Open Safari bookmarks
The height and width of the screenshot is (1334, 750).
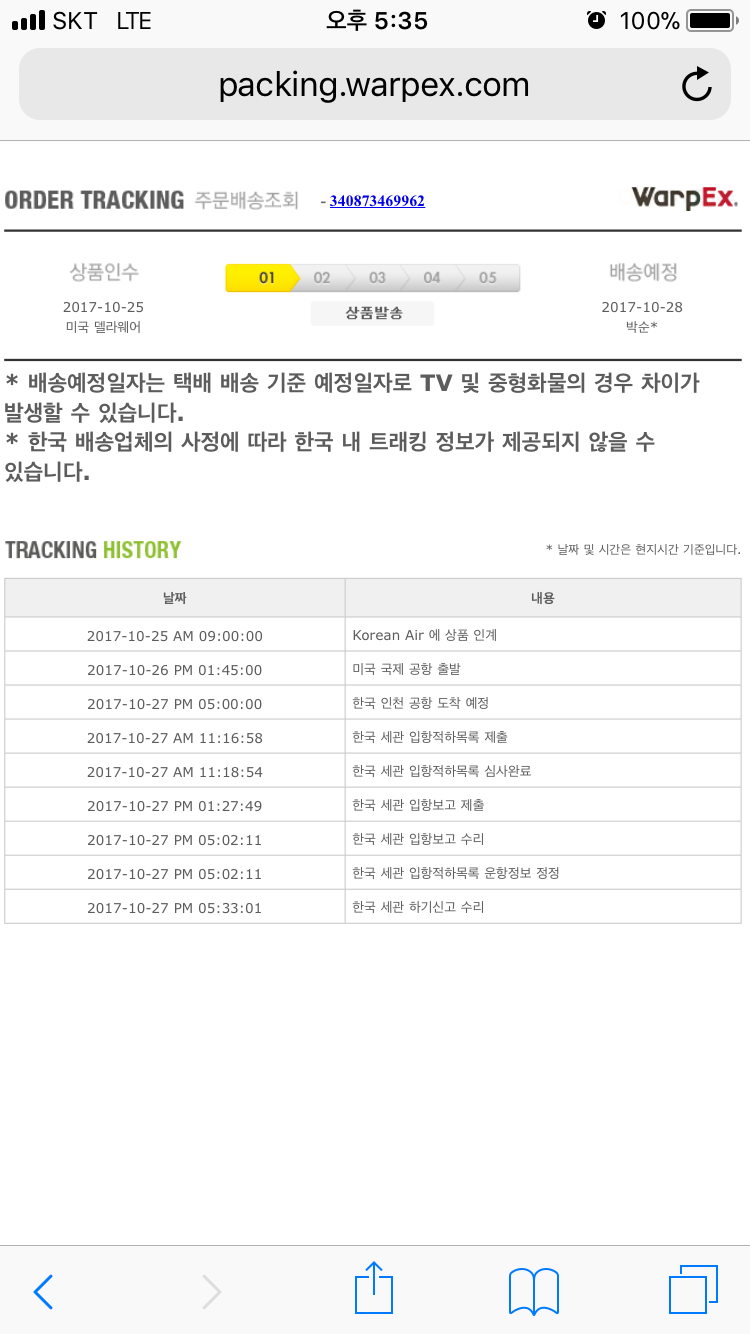533,1291
